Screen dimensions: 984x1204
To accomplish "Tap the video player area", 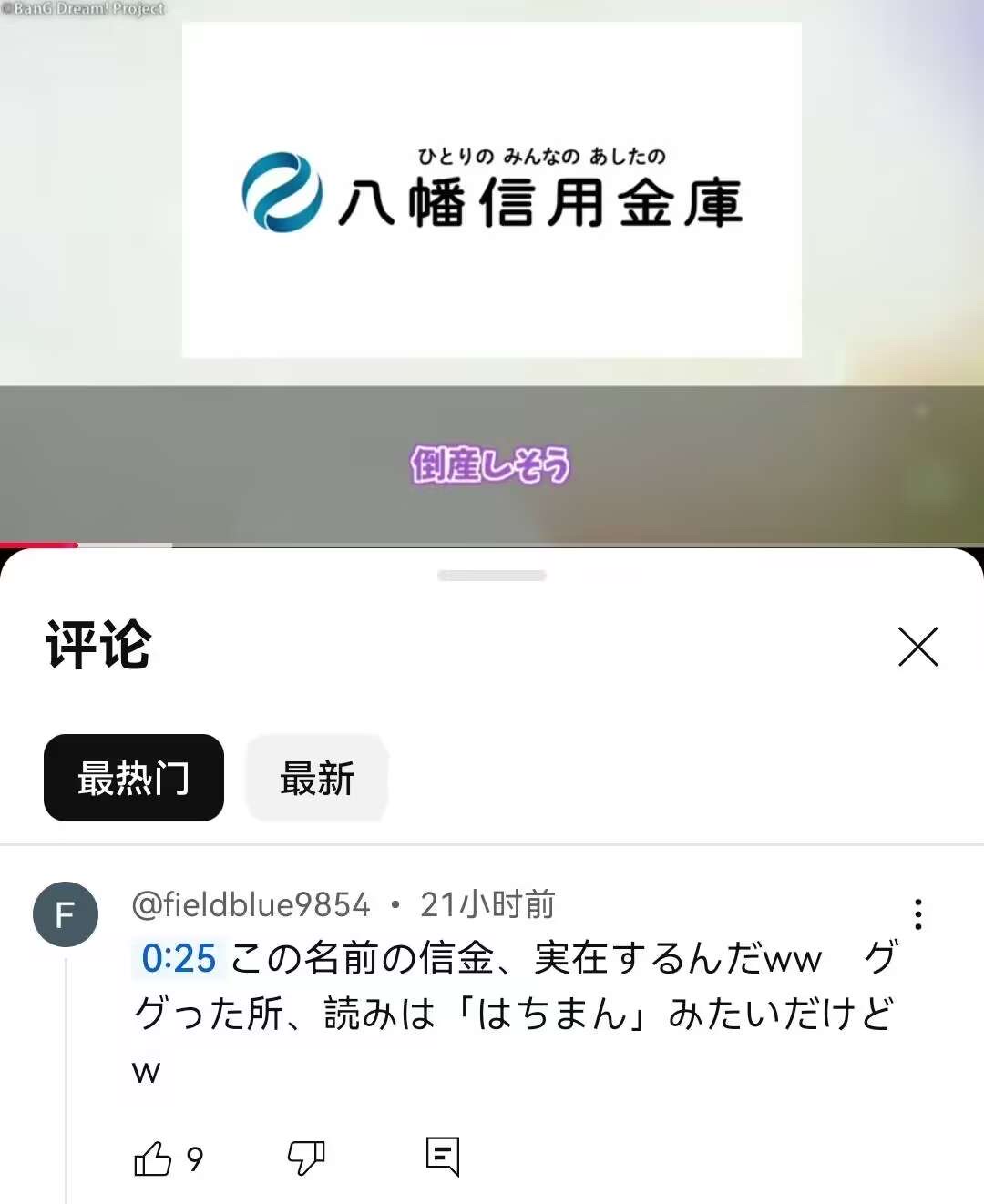I will coord(492,273).
